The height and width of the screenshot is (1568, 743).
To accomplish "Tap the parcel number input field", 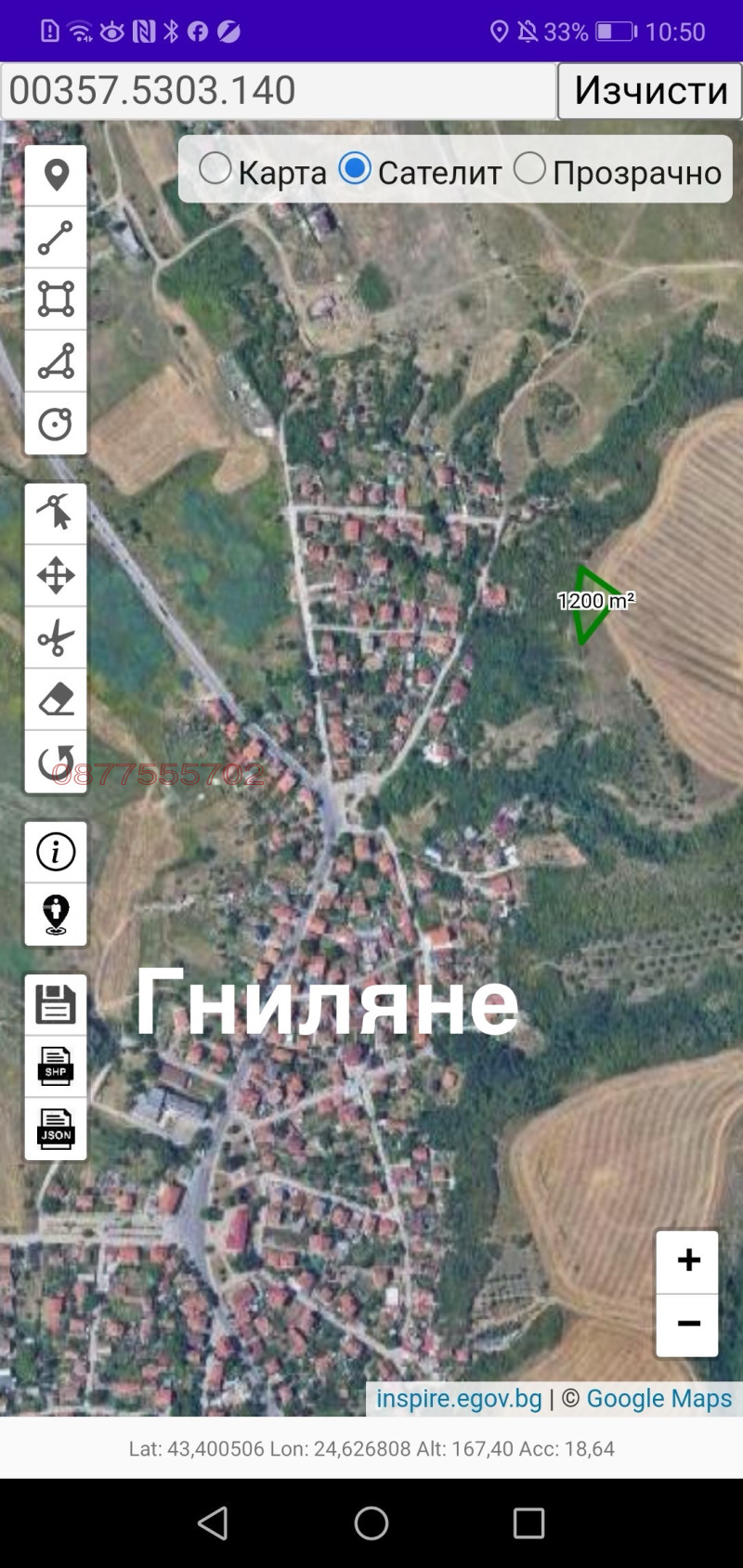I will tap(279, 91).
